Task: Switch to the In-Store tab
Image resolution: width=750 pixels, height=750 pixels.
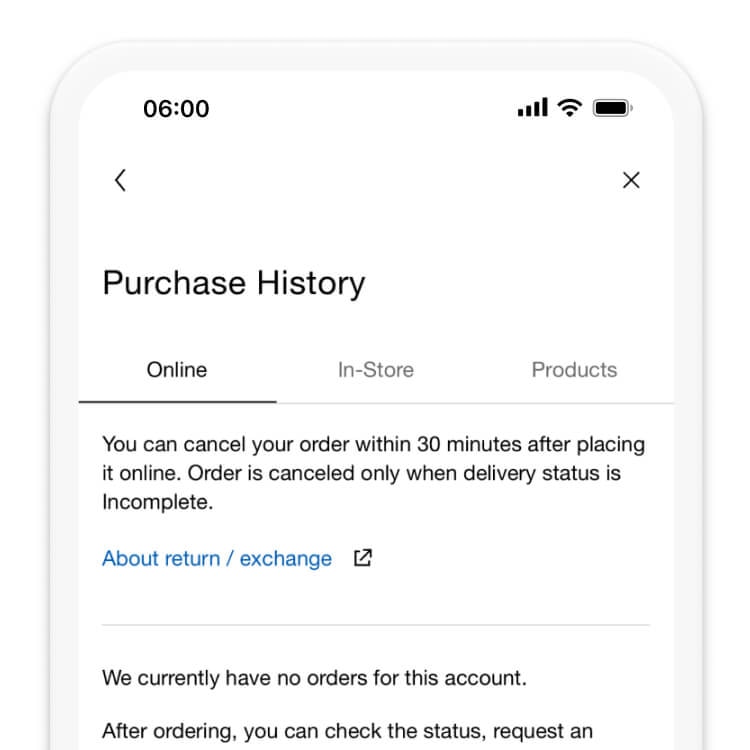Action: [375, 370]
